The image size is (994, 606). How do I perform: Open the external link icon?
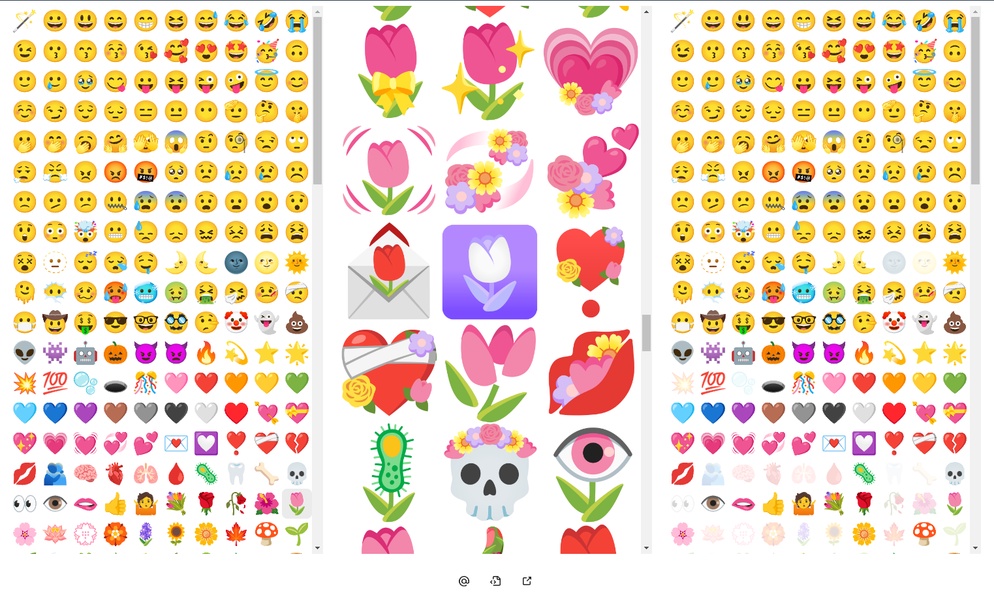point(527,581)
